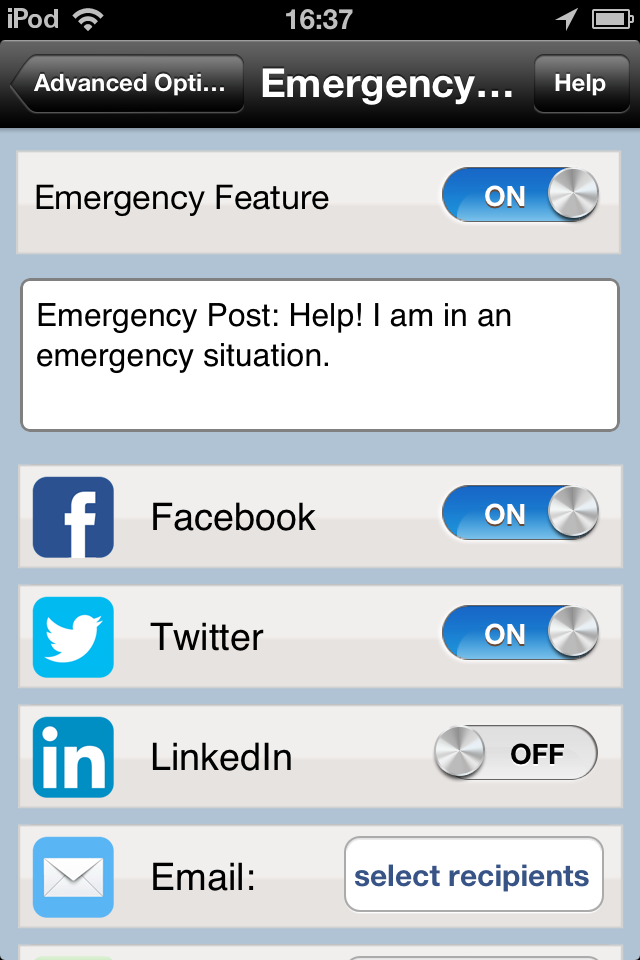Image resolution: width=640 pixels, height=960 pixels.
Task: Edit the Emergency Post message text
Action: tap(320, 355)
